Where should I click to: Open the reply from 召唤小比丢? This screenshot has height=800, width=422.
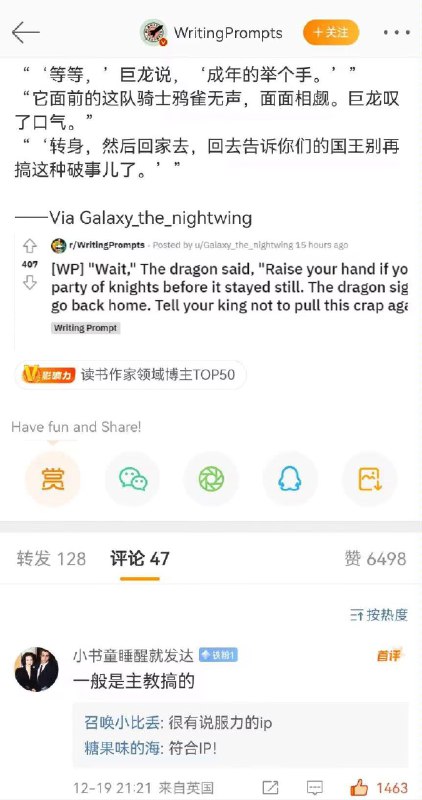click(178, 722)
